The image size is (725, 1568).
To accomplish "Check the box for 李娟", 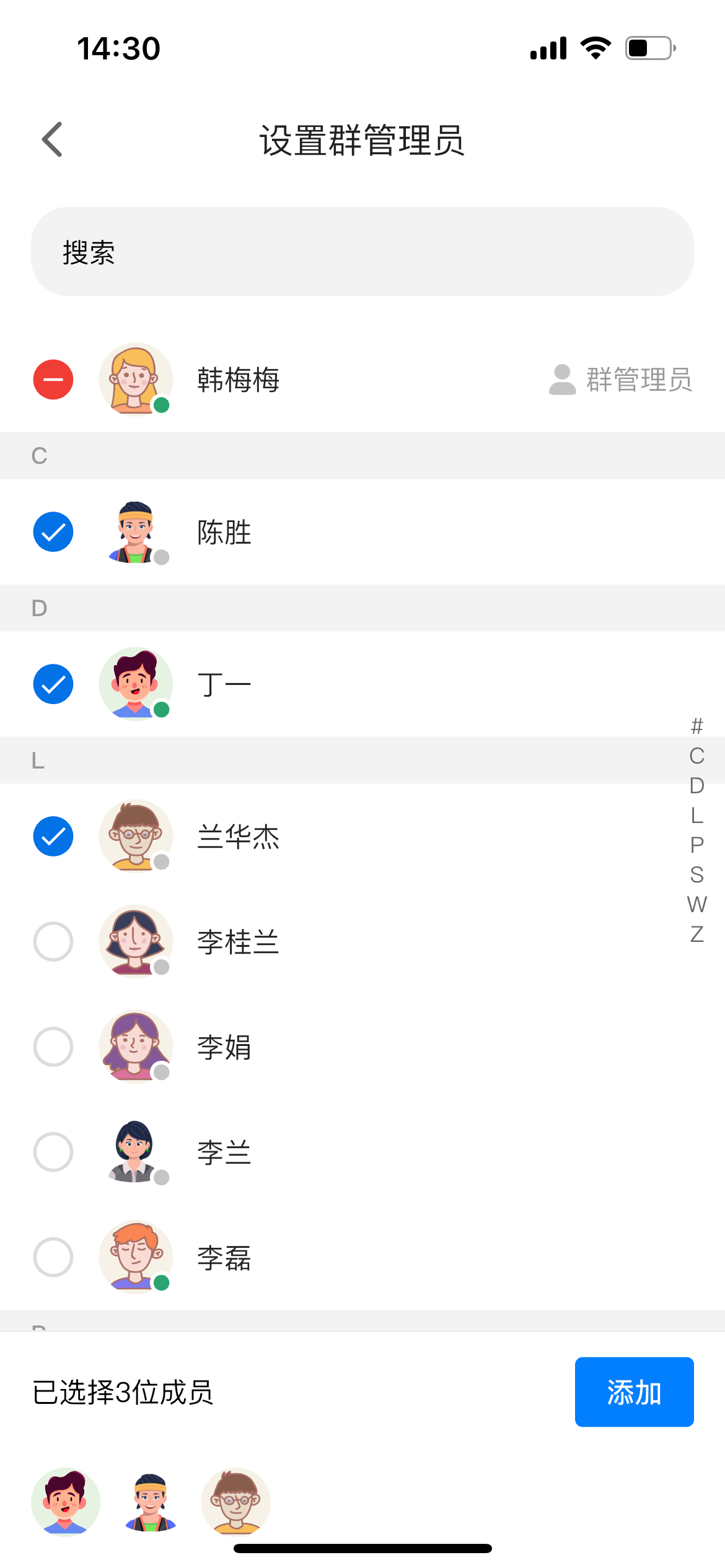I will [x=53, y=1047].
